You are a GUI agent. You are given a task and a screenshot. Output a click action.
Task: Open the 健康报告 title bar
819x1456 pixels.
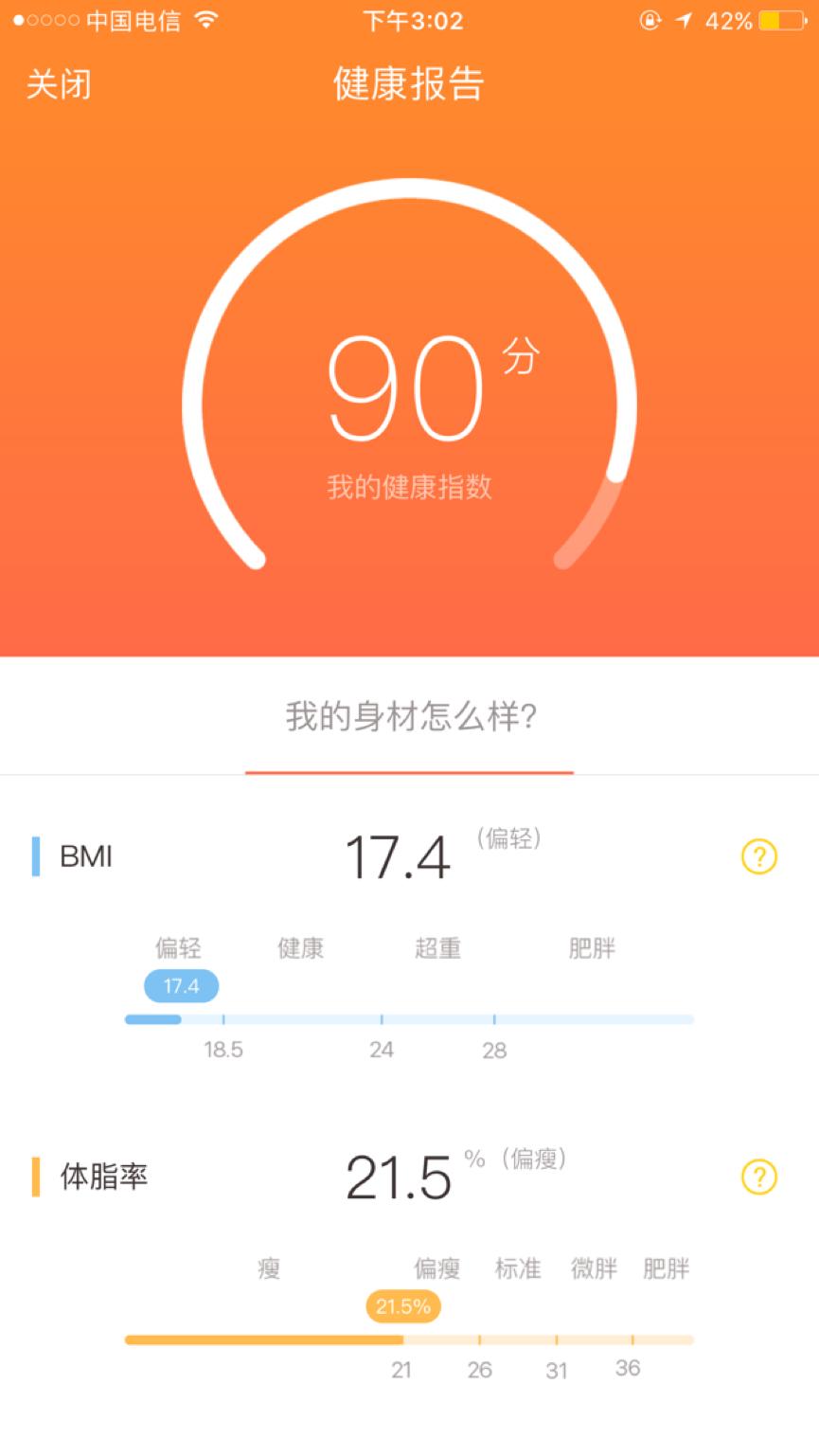(409, 84)
